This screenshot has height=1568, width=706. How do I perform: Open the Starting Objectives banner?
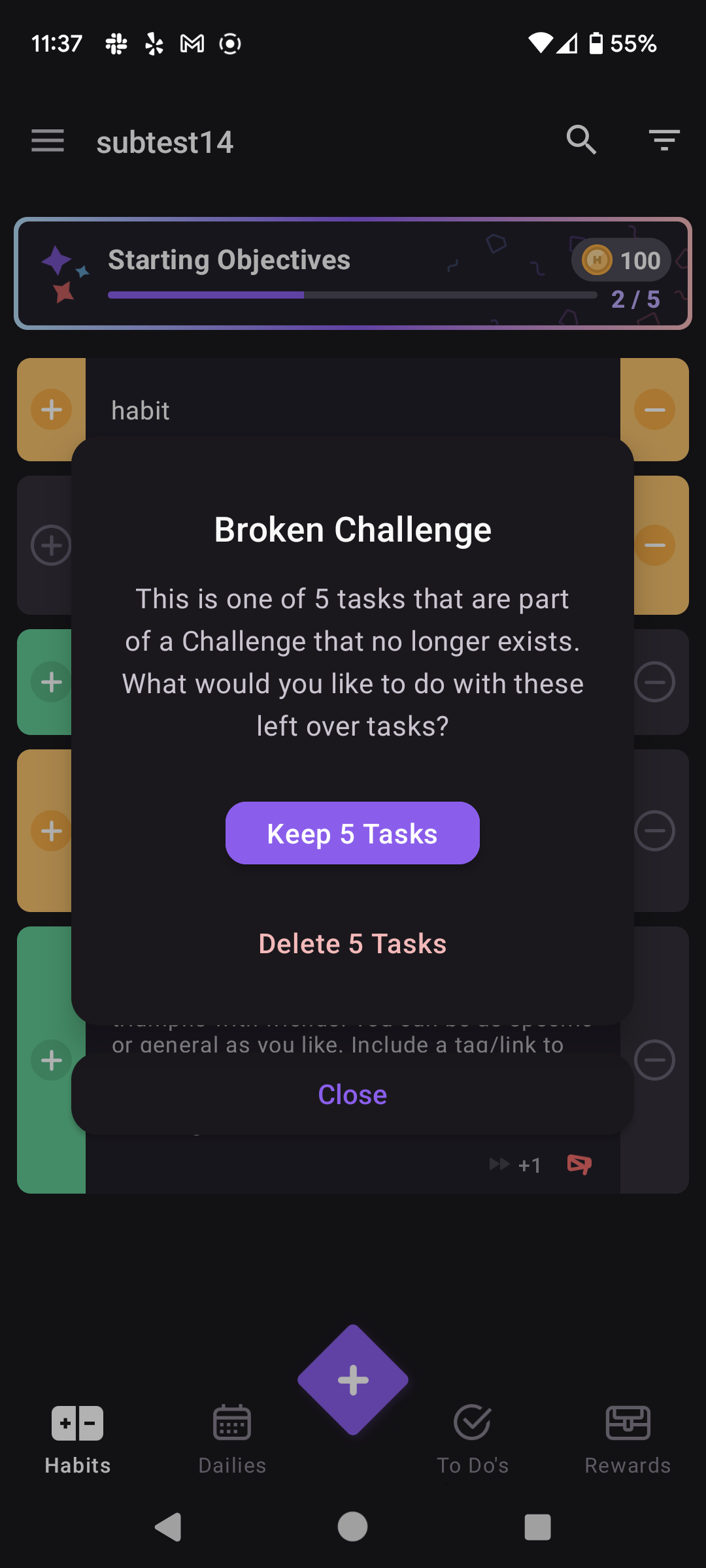point(229,259)
